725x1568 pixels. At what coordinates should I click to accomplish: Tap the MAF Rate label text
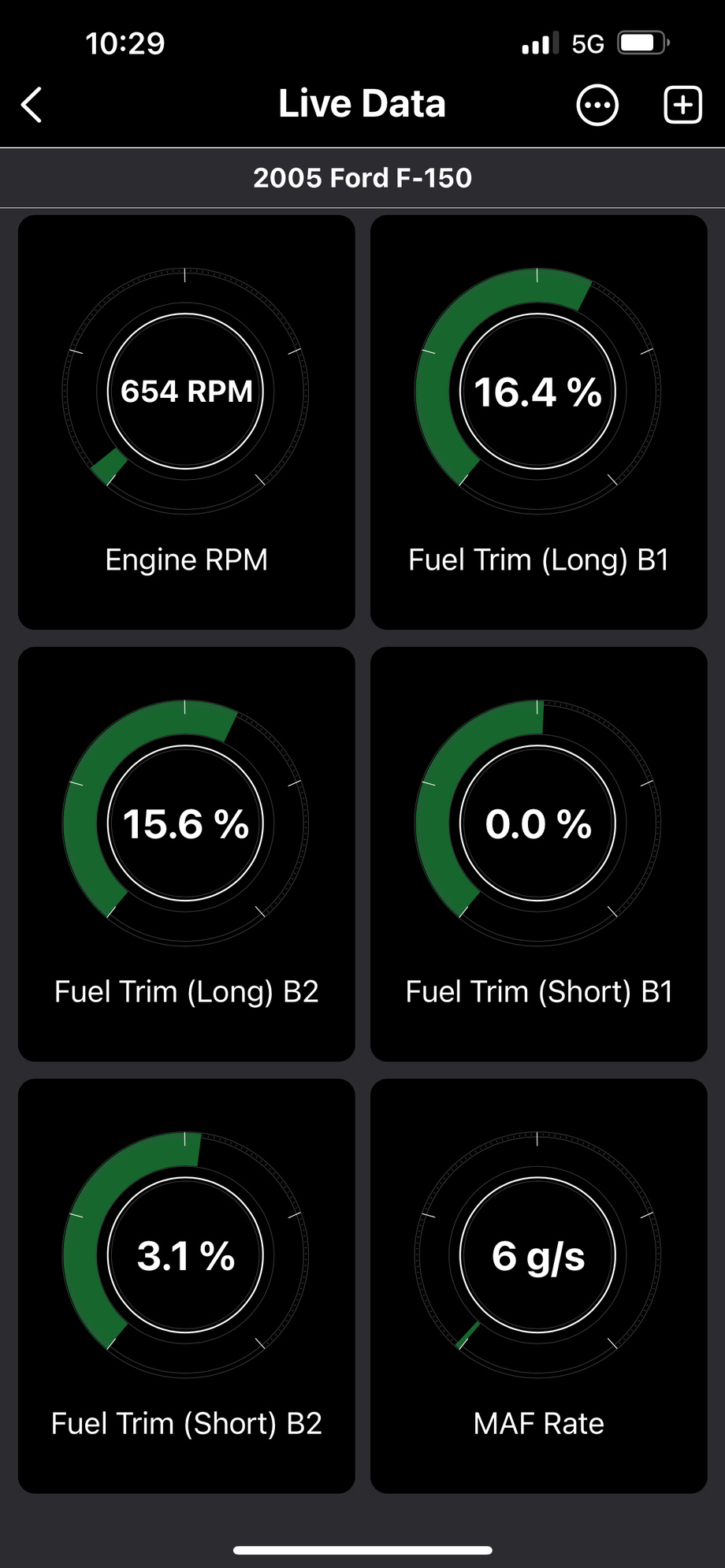[x=538, y=1423]
